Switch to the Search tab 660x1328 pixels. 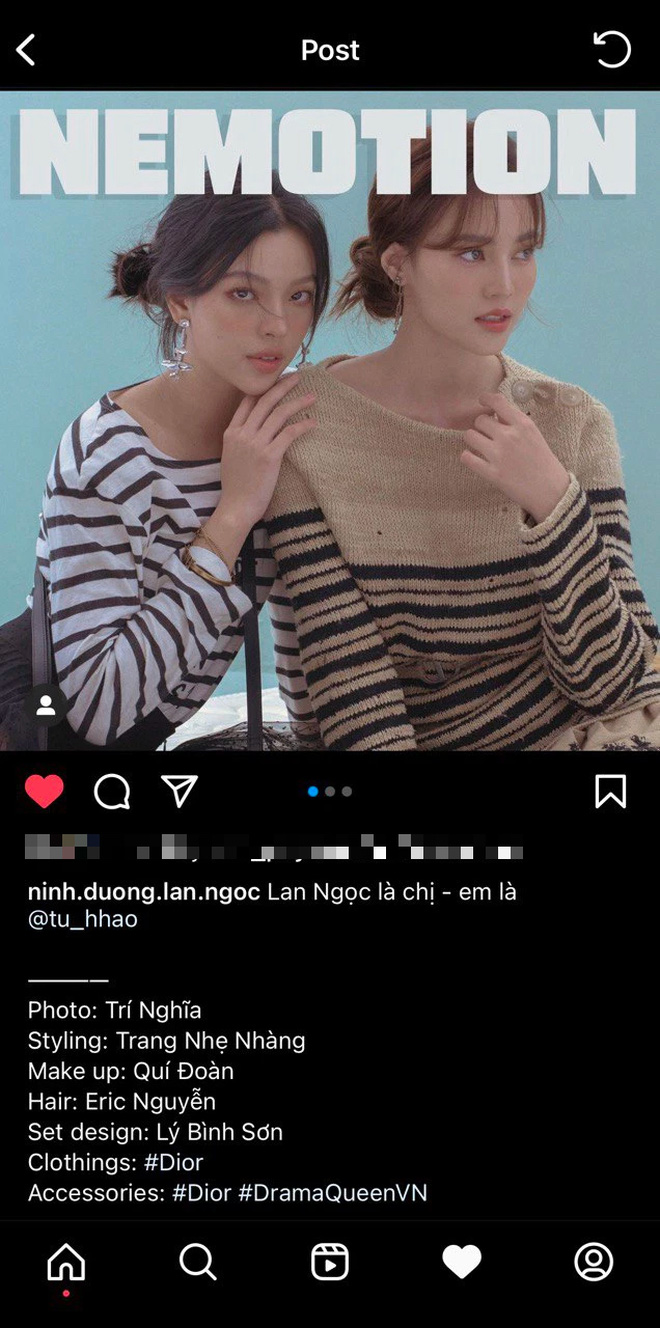[198, 1262]
